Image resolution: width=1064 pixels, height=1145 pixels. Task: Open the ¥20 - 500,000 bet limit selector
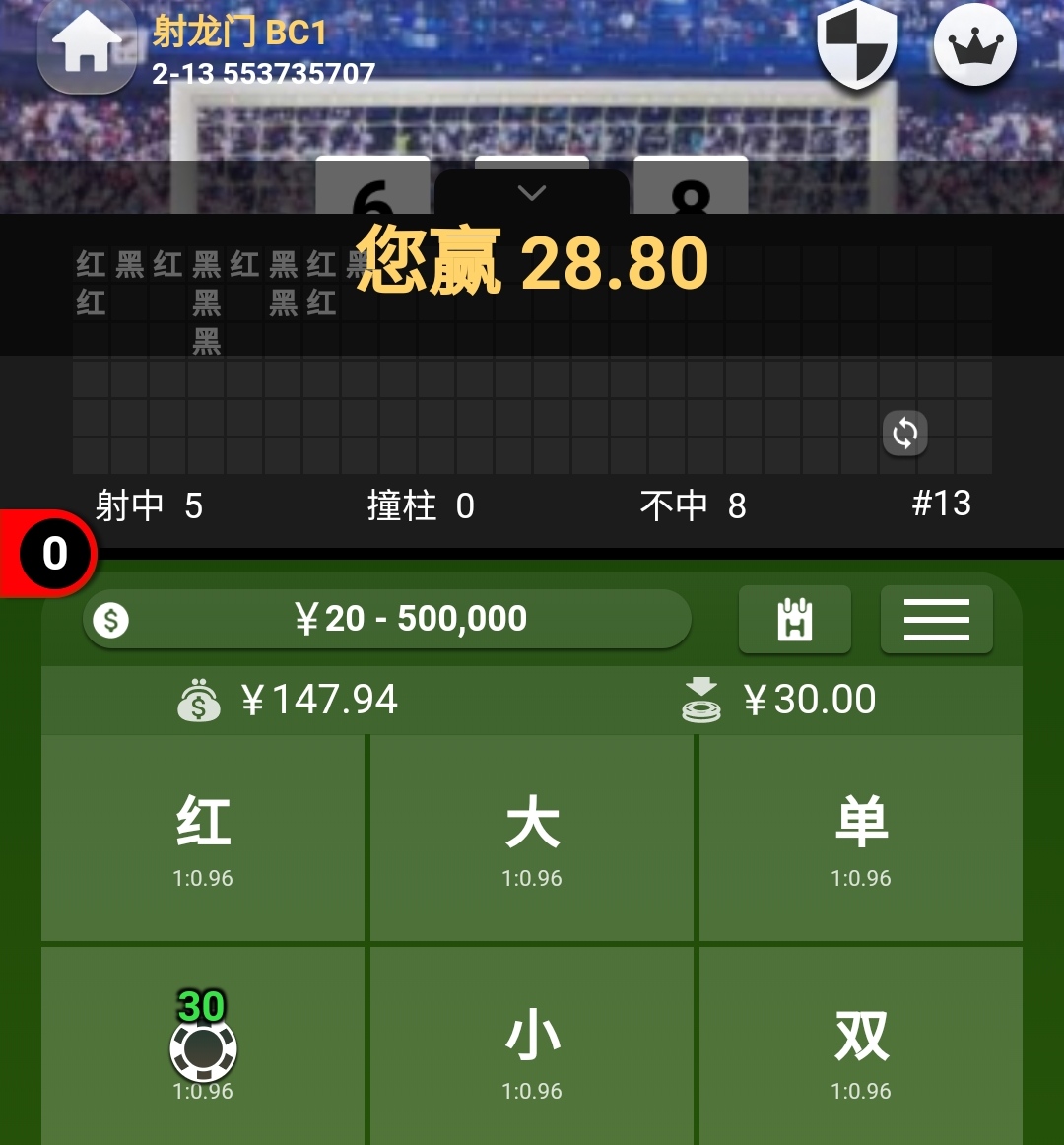pos(387,619)
